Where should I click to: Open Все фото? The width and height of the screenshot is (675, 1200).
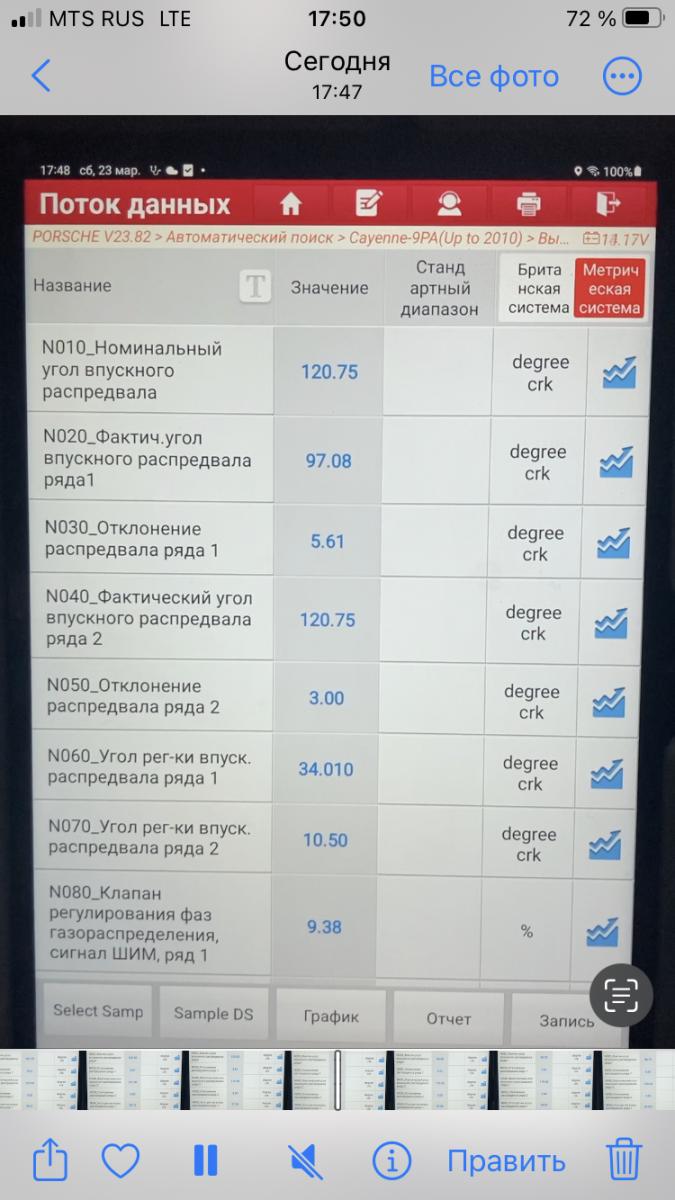click(494, 76)
